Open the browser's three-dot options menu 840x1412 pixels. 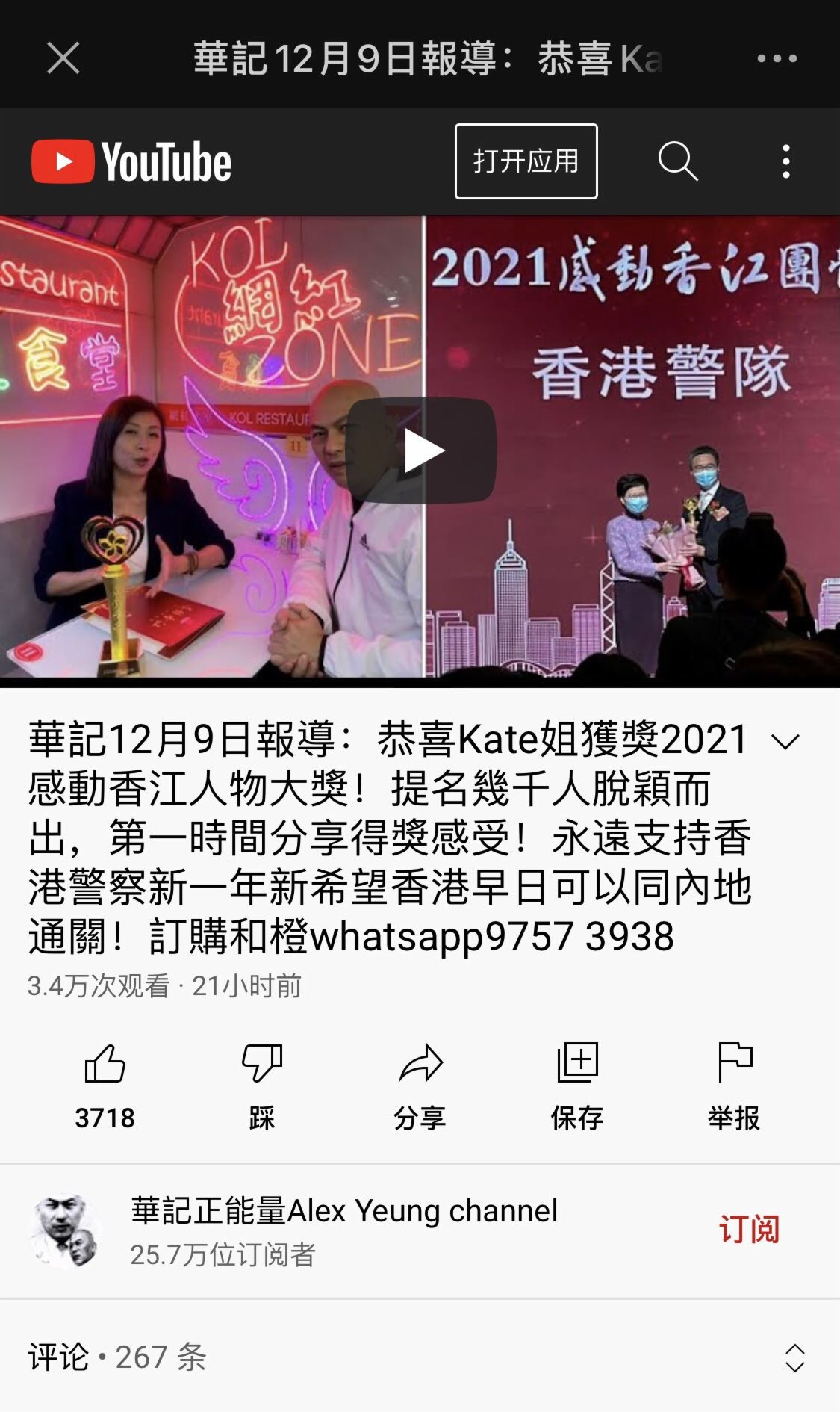(x=777, y=58)
